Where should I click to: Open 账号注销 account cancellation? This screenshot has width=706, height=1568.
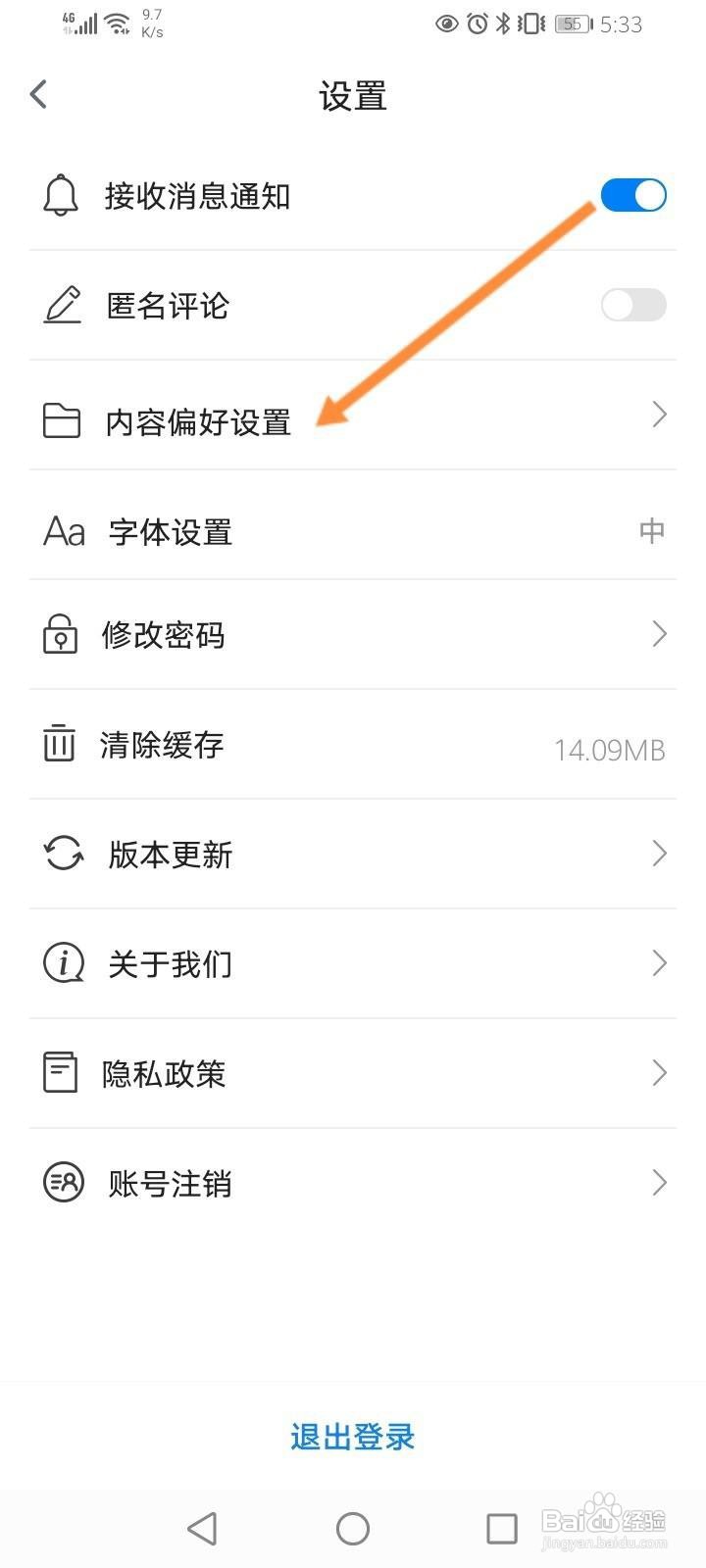(353, 1184)
